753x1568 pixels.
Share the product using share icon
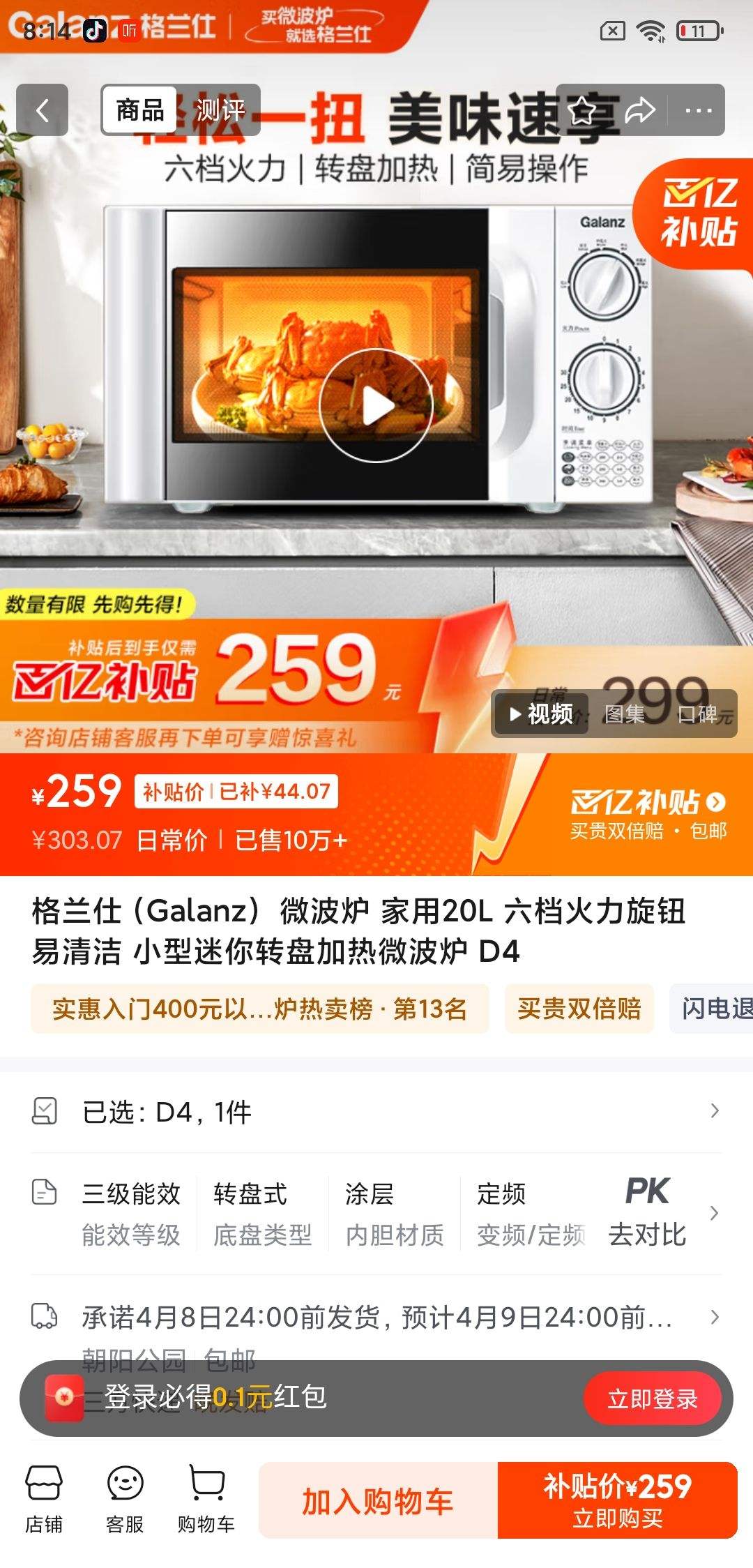[641, 110]
